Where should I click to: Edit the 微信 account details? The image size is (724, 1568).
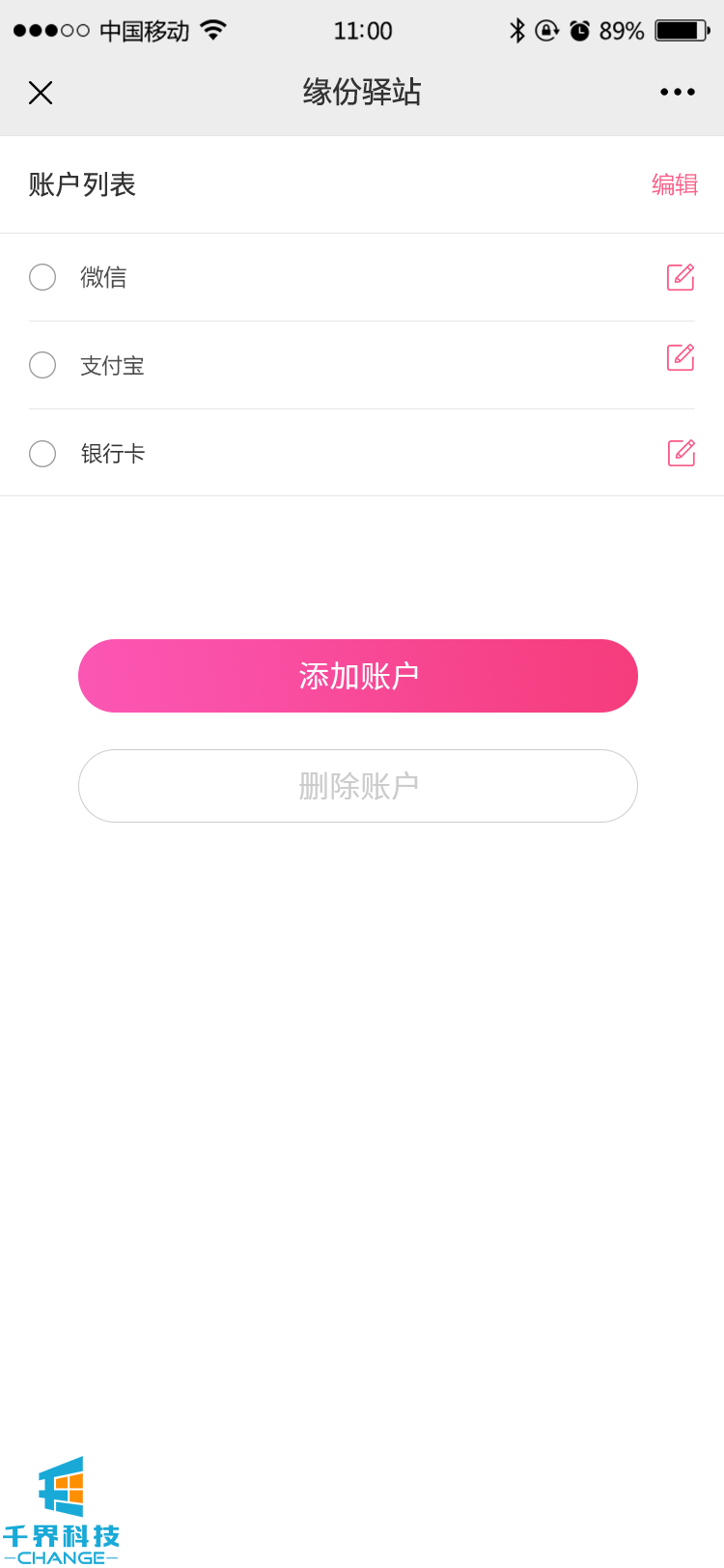681,277
